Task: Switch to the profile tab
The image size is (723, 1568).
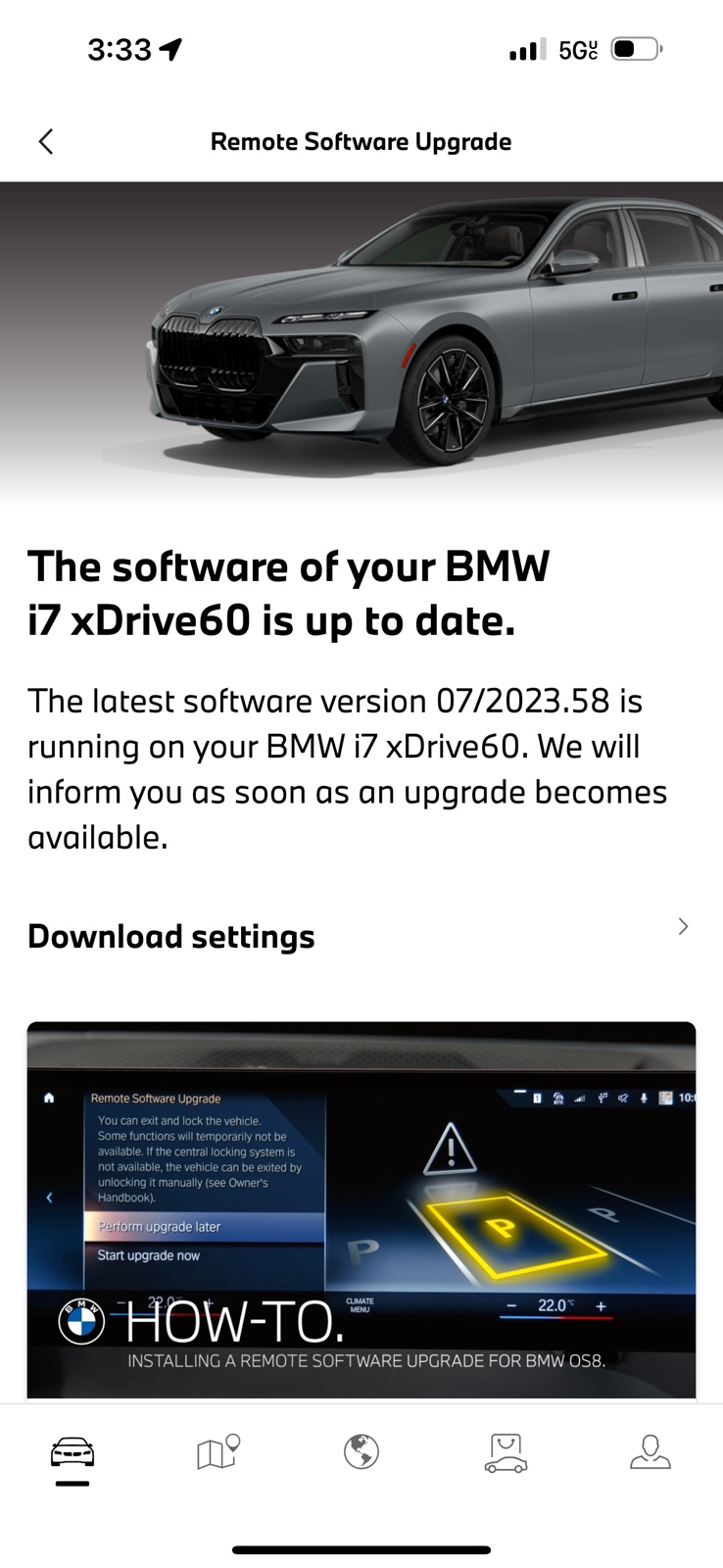Action: pyautogui.click(x=650, y=1451)
